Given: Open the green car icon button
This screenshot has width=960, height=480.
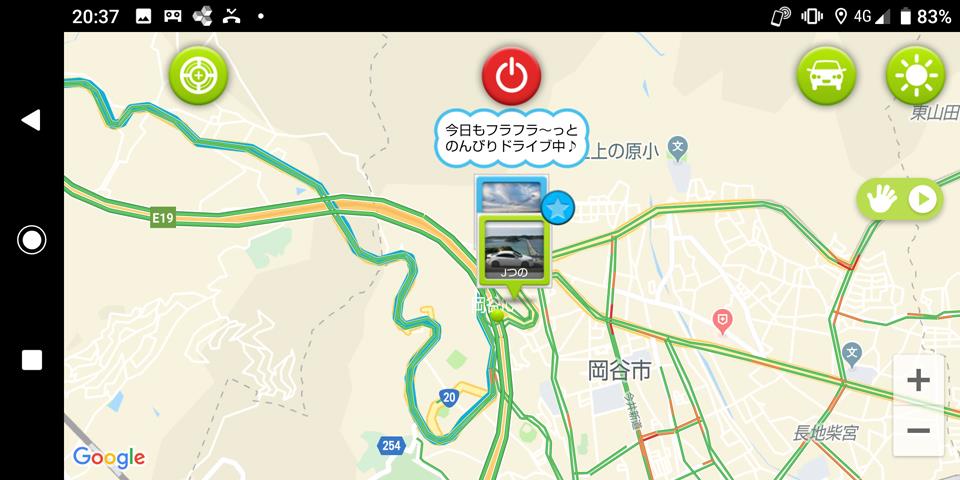Looking at the screenshot, I should (x=825, y=75).
